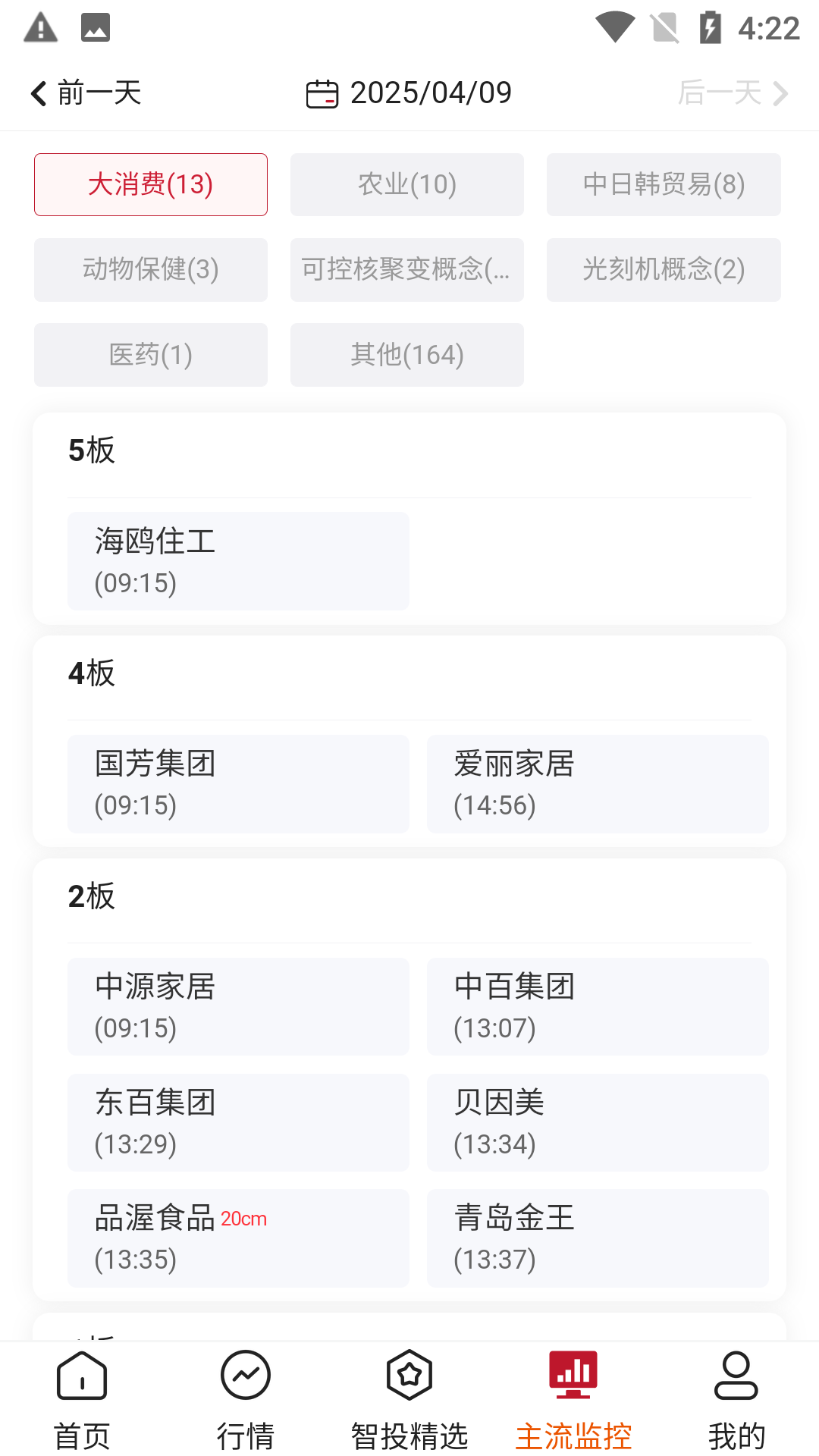
Task: Toggle the 大消费(13) filter chip
Action: coord(150,184)
